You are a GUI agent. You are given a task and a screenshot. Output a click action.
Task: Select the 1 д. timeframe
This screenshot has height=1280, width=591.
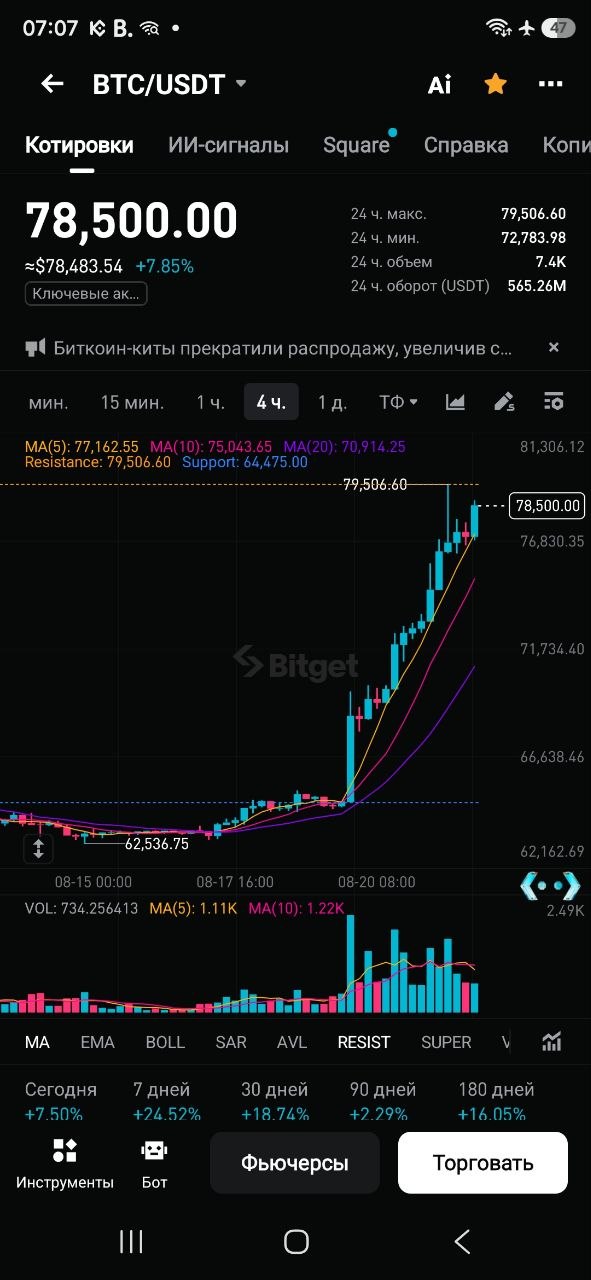pyautogui.click(x=332, y=402)
